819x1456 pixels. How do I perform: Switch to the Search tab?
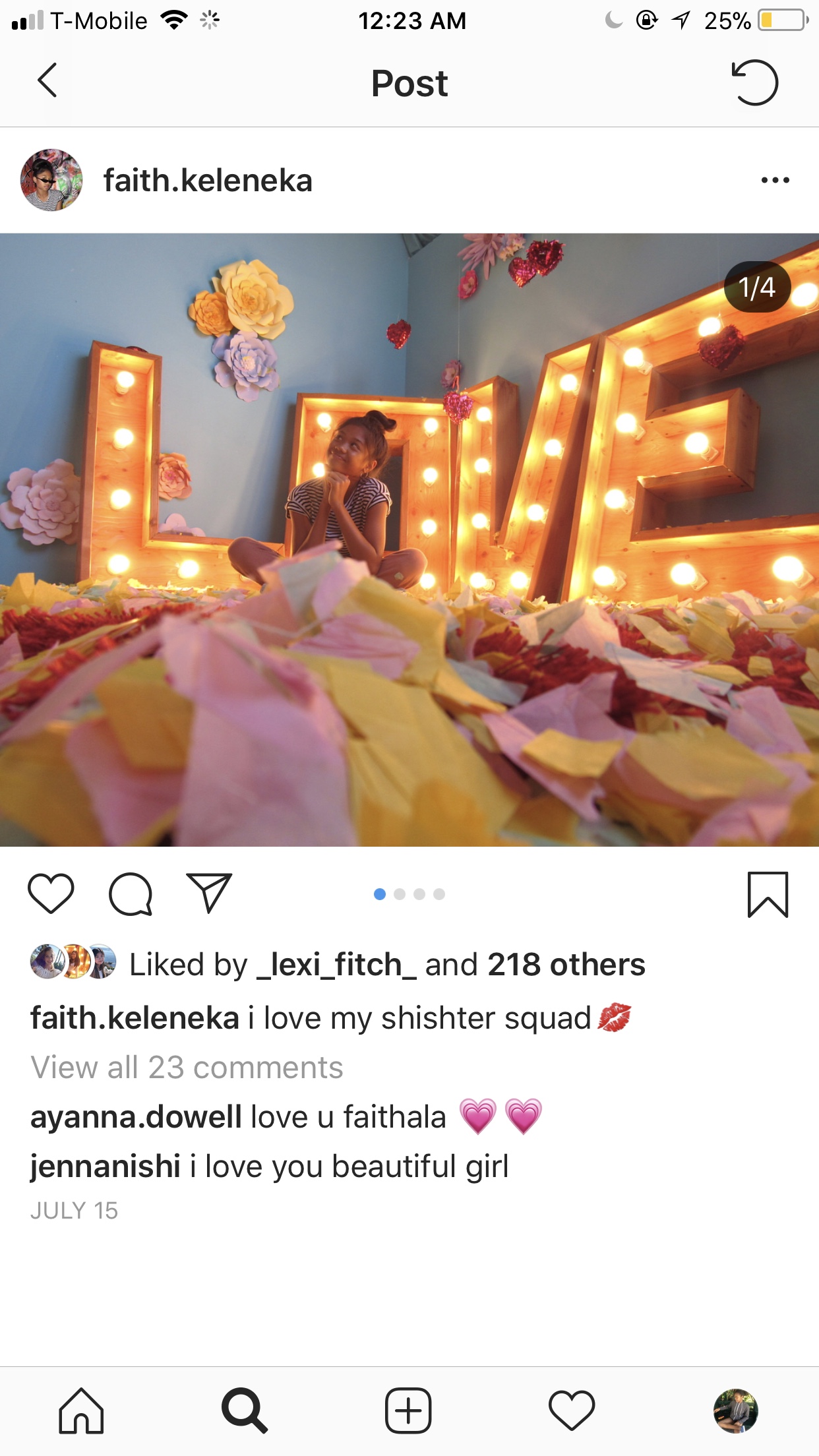(x=245, y=1410)
